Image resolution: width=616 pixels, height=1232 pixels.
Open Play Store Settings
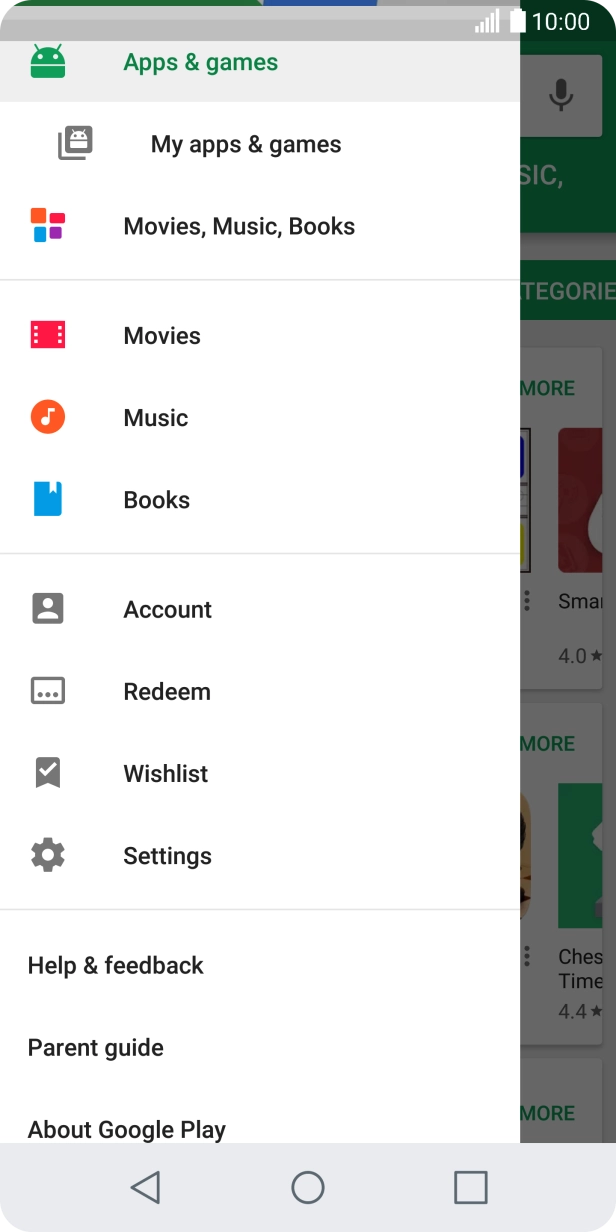click(167, 856)
